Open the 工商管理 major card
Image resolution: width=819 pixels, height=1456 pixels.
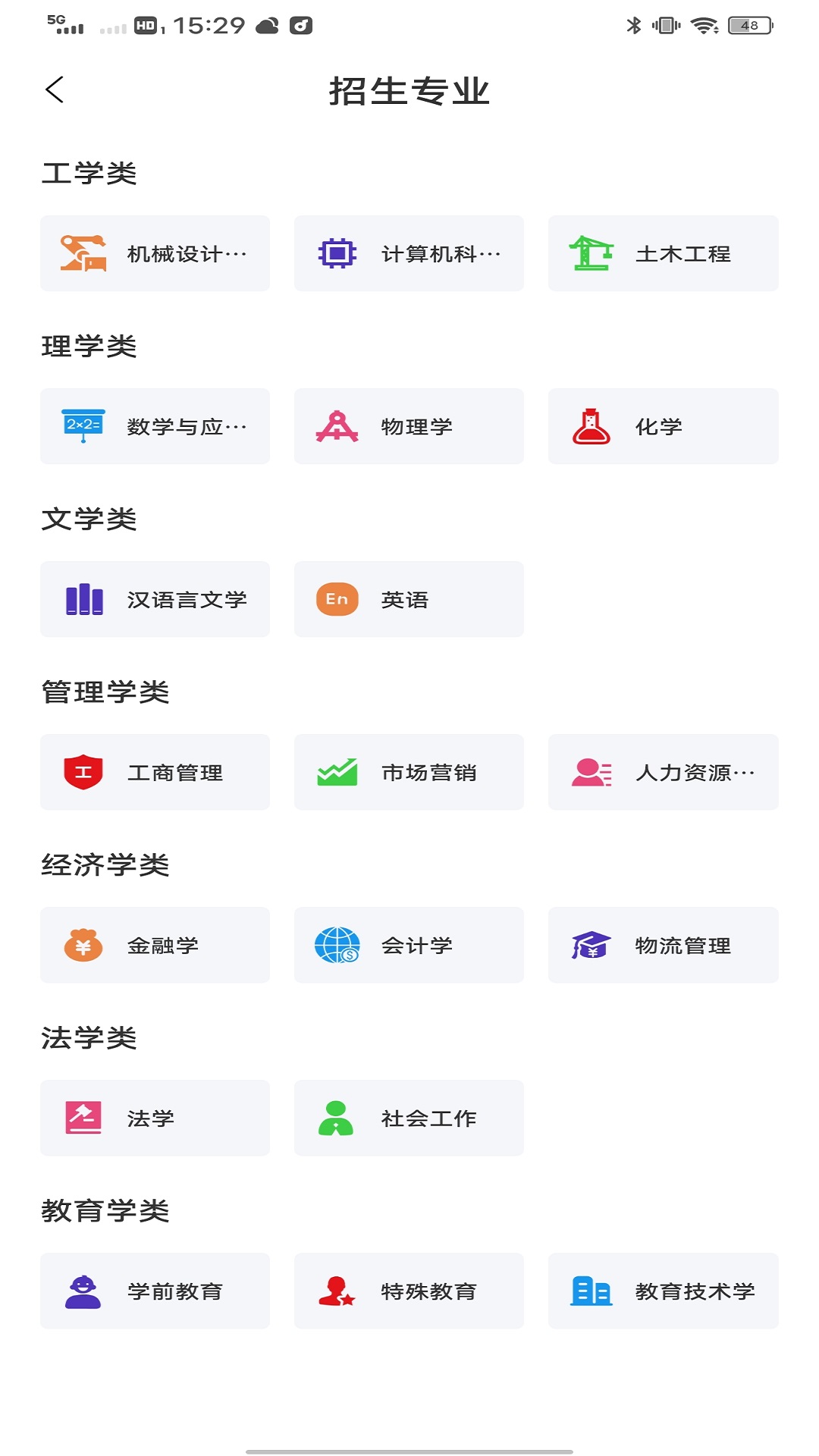(x=155, y=772)
